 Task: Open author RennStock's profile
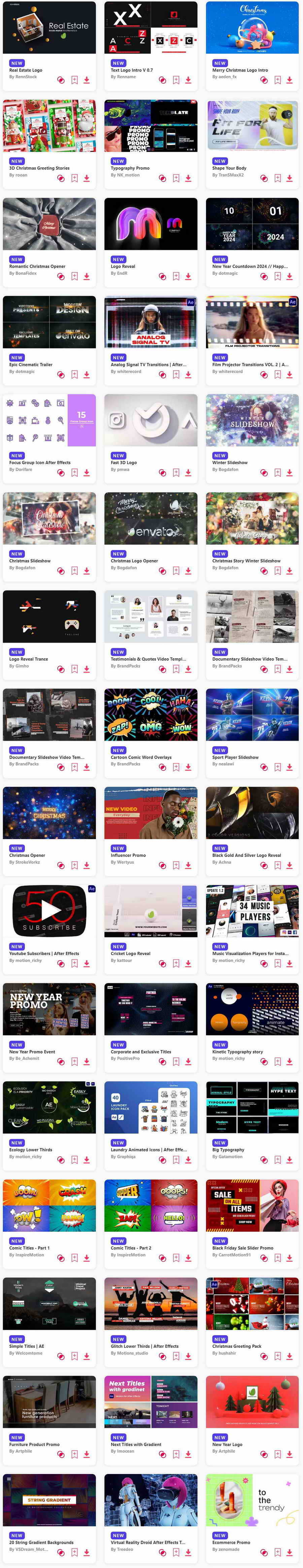pyautogui.click(x=23, y=77)
